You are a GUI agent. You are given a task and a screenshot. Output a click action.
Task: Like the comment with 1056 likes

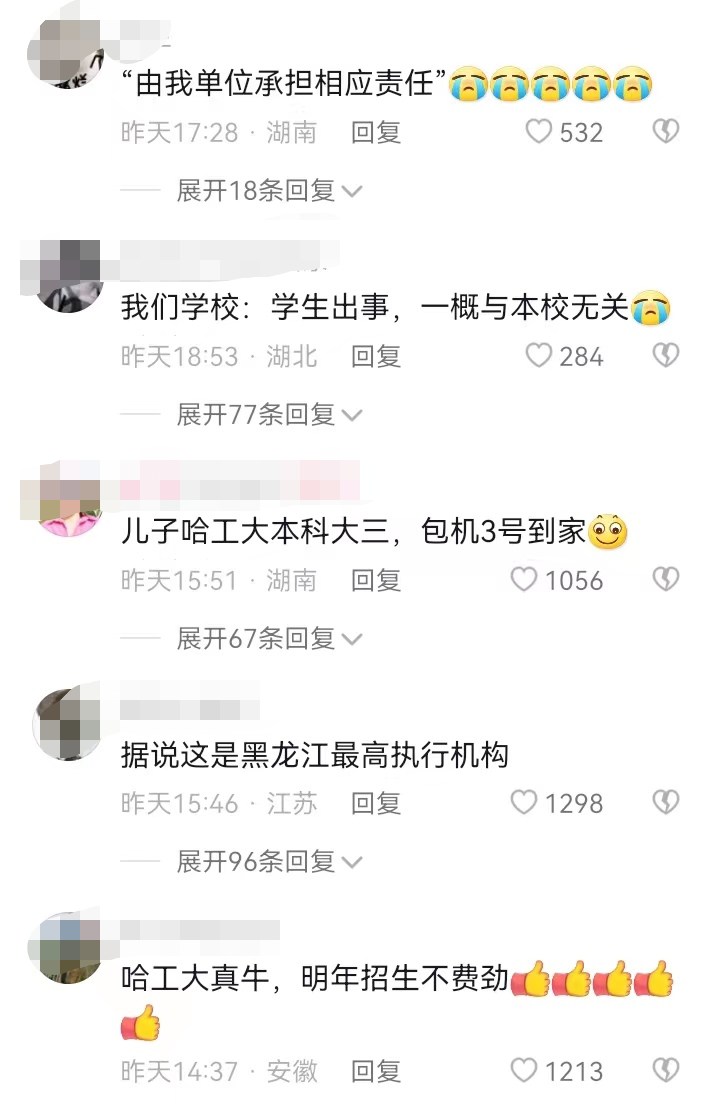coord(525,580)
